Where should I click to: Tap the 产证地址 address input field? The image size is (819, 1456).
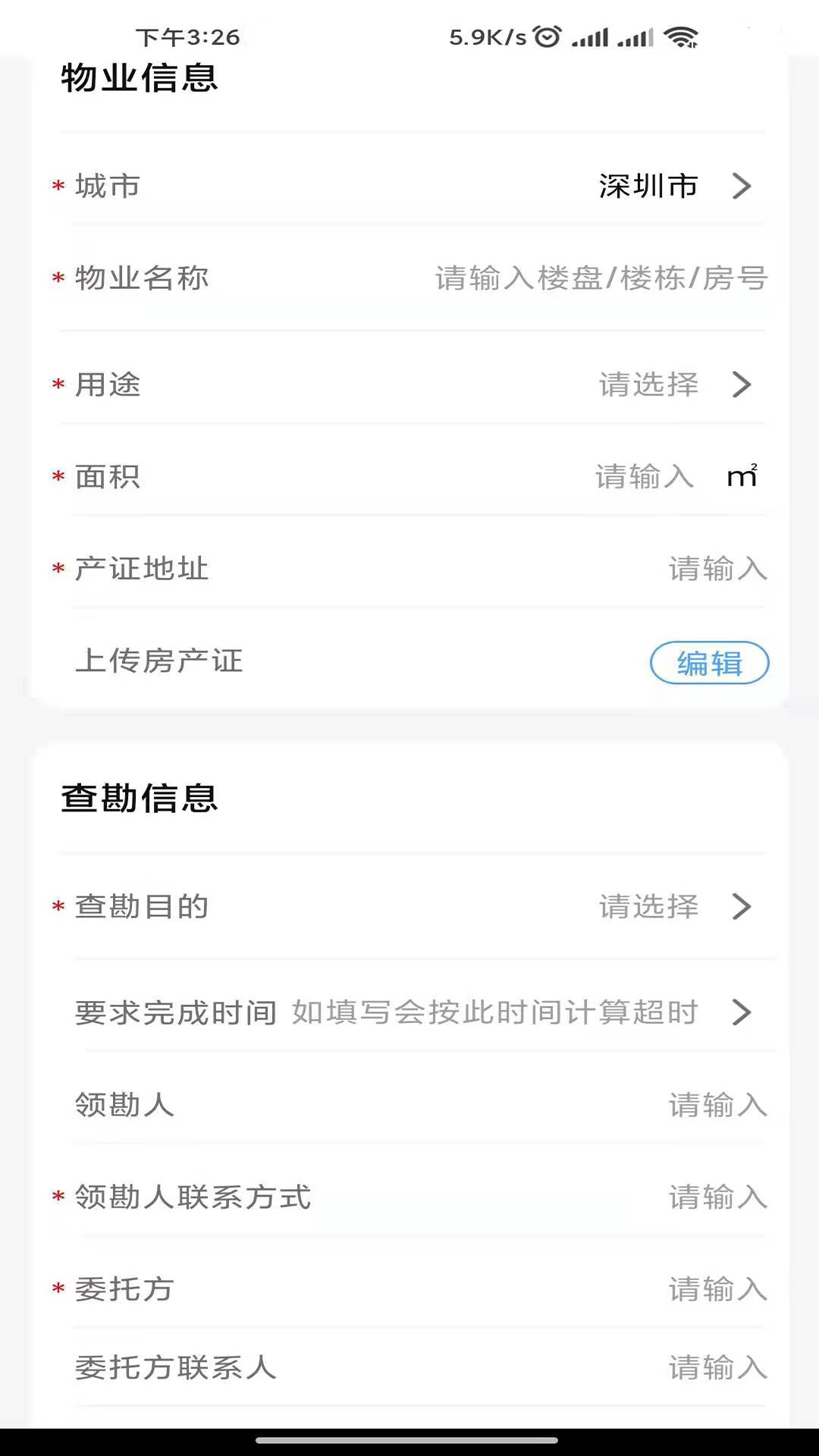tap(717, 569)
